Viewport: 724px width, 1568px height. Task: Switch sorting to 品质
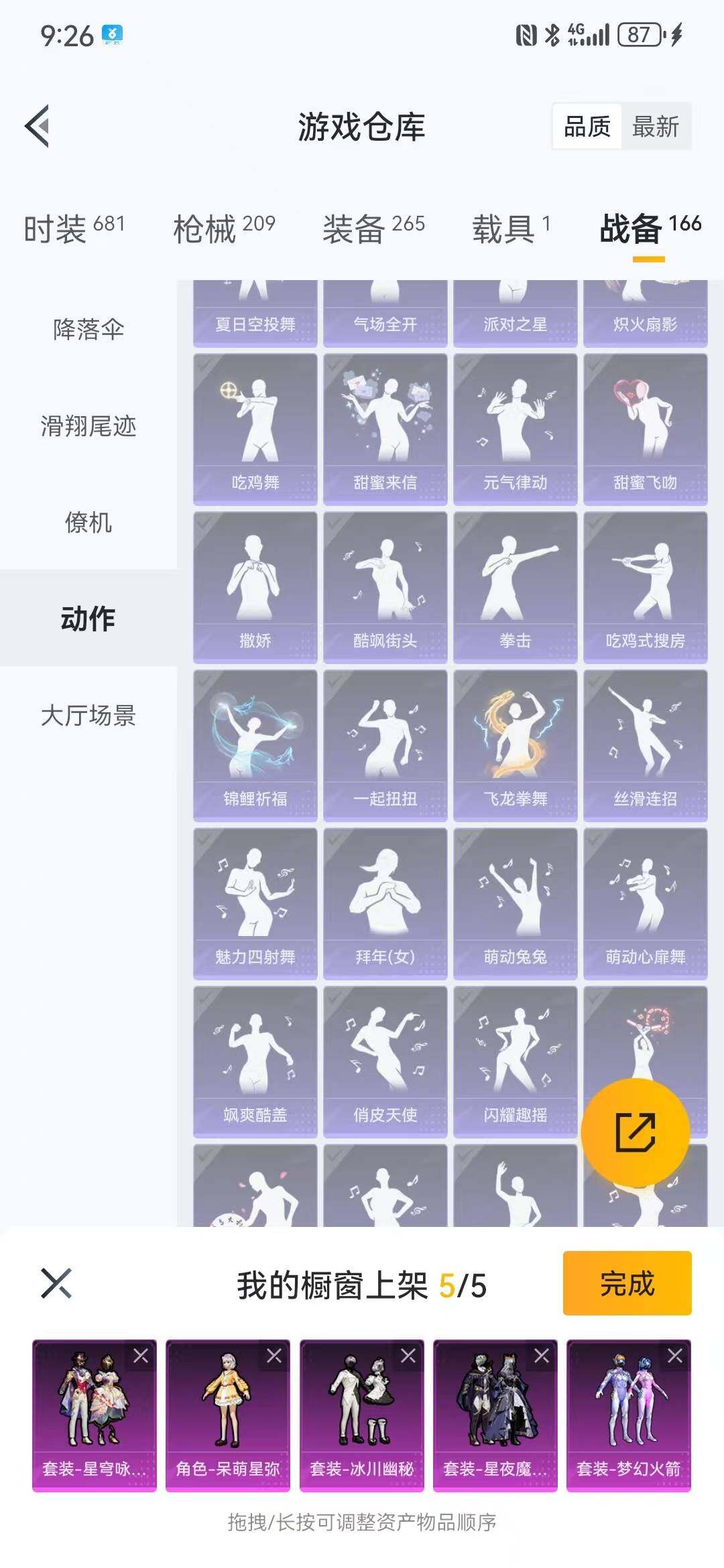[586, 126]
